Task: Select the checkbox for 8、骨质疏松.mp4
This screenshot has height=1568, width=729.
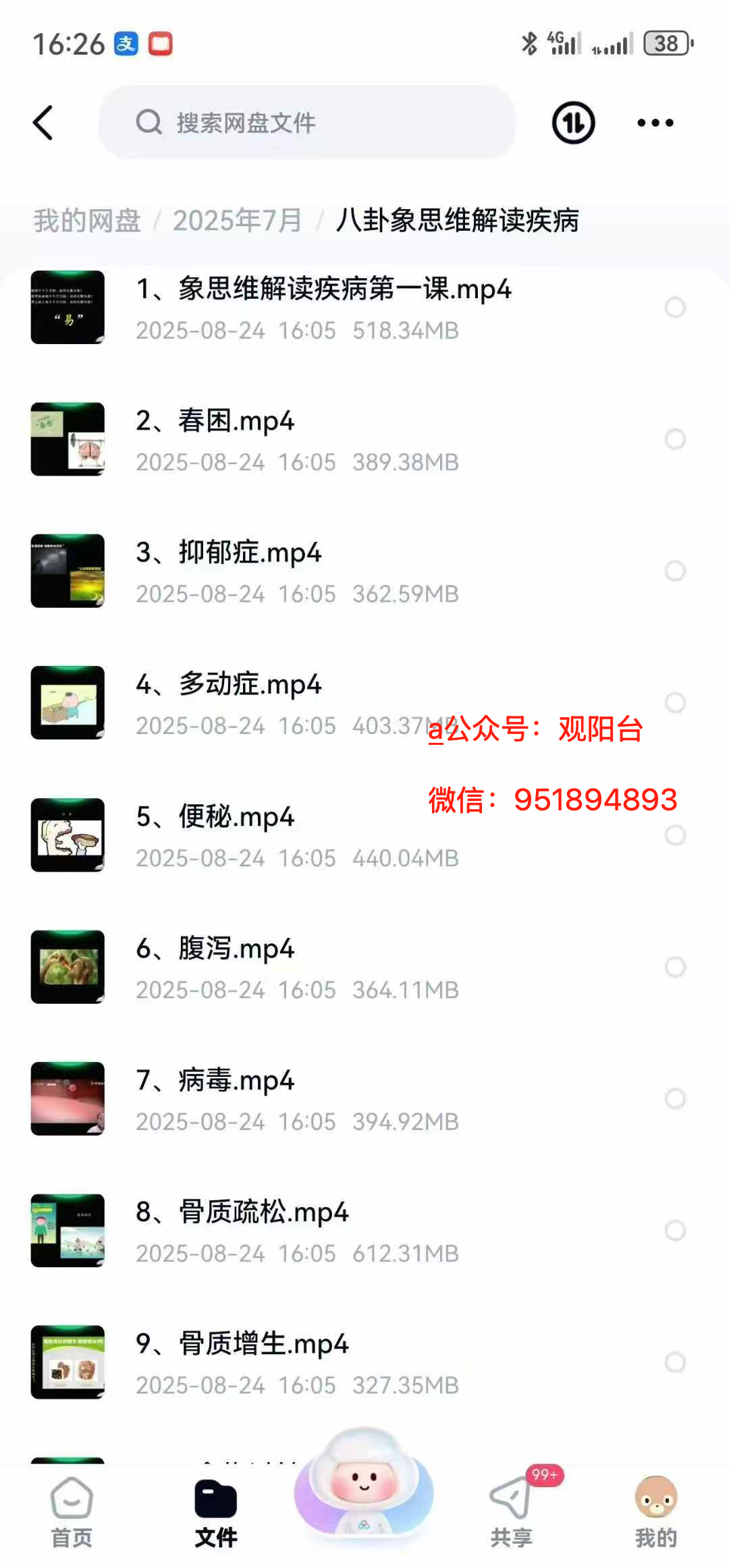Action: (x=675, y=1231)
